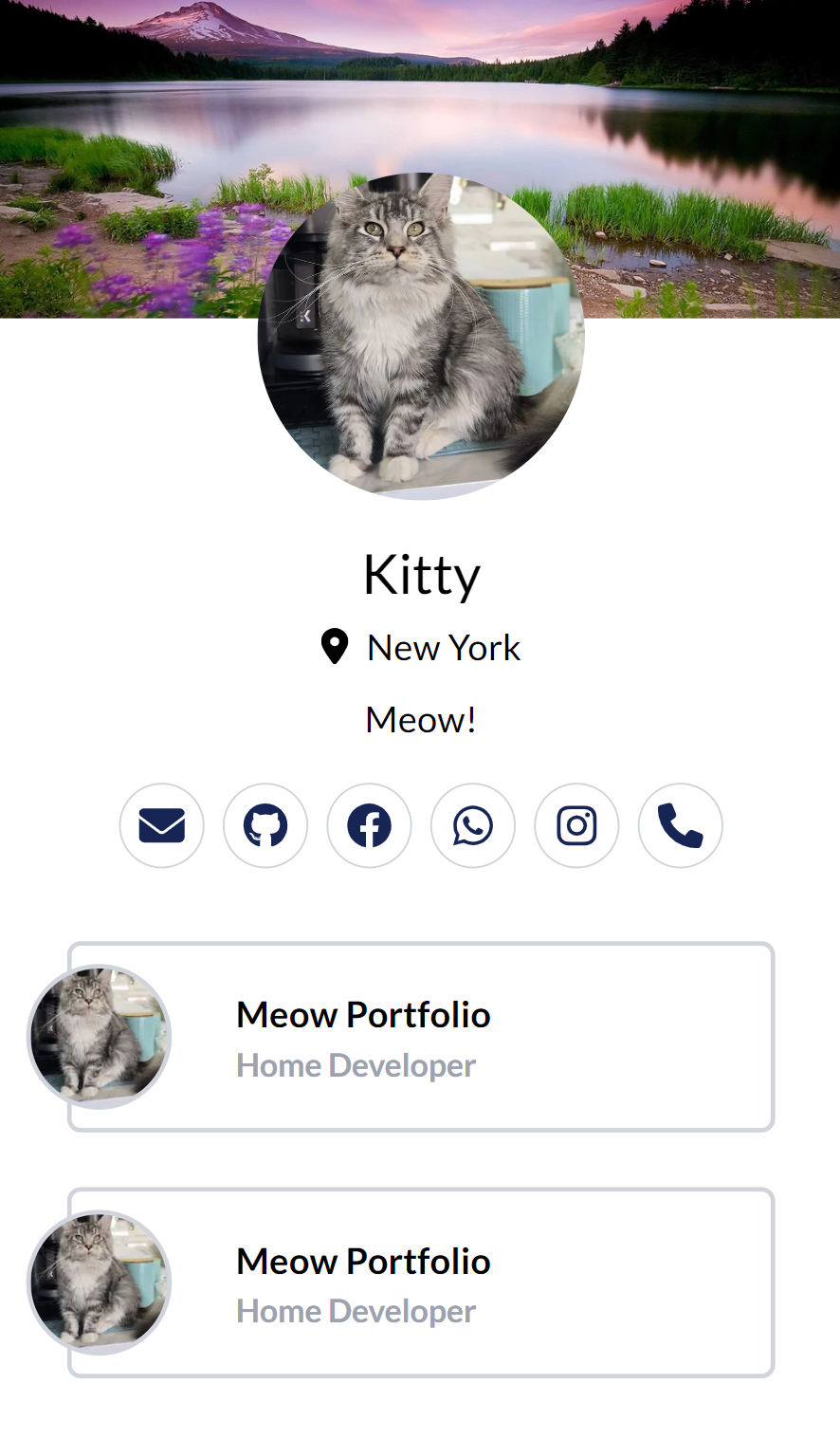Open the second Meow Portfolio card
The image size is (840, 1439).
pyautogui.click(x=421, y=1282)
